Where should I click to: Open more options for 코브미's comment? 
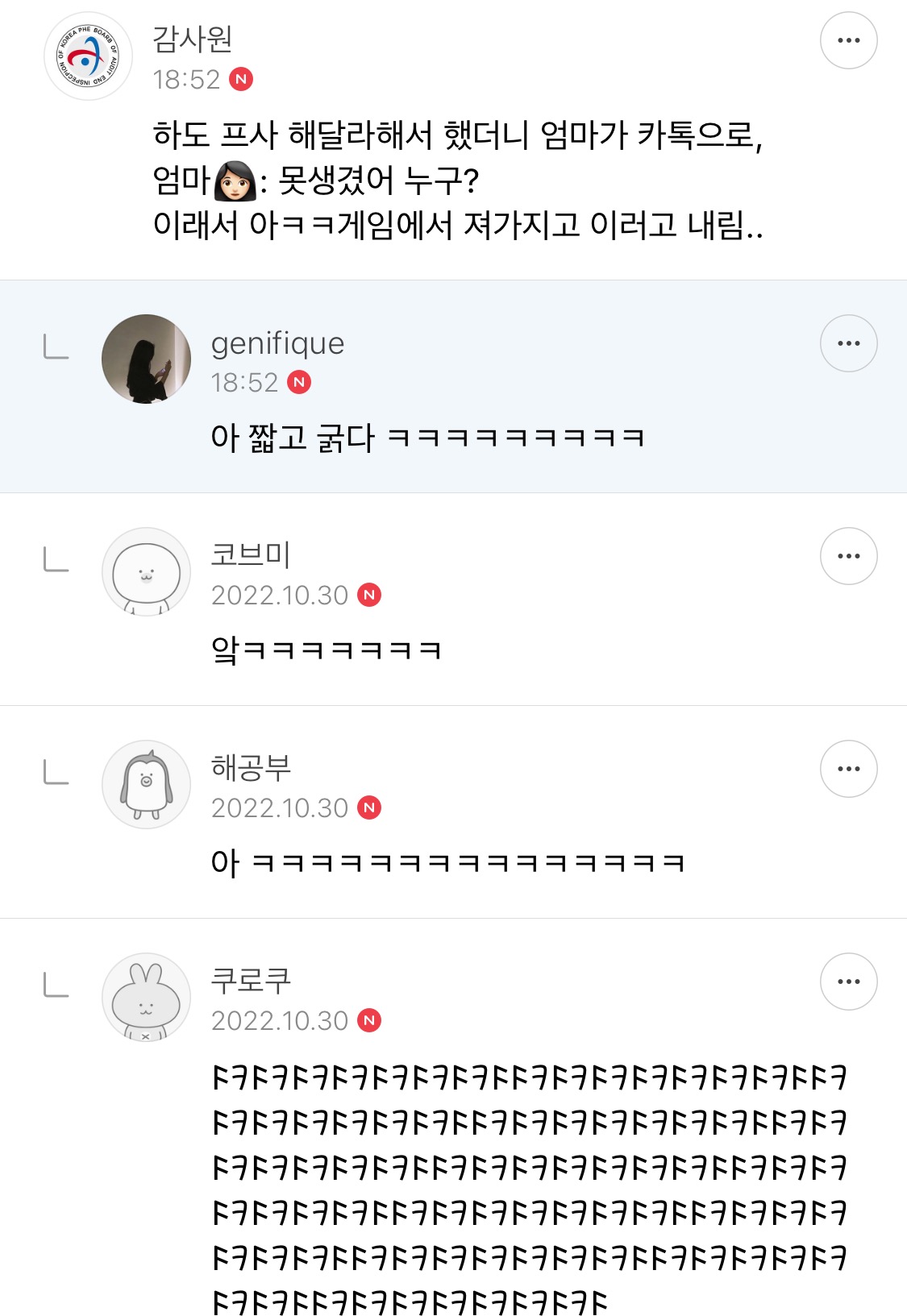click(847, 556)
